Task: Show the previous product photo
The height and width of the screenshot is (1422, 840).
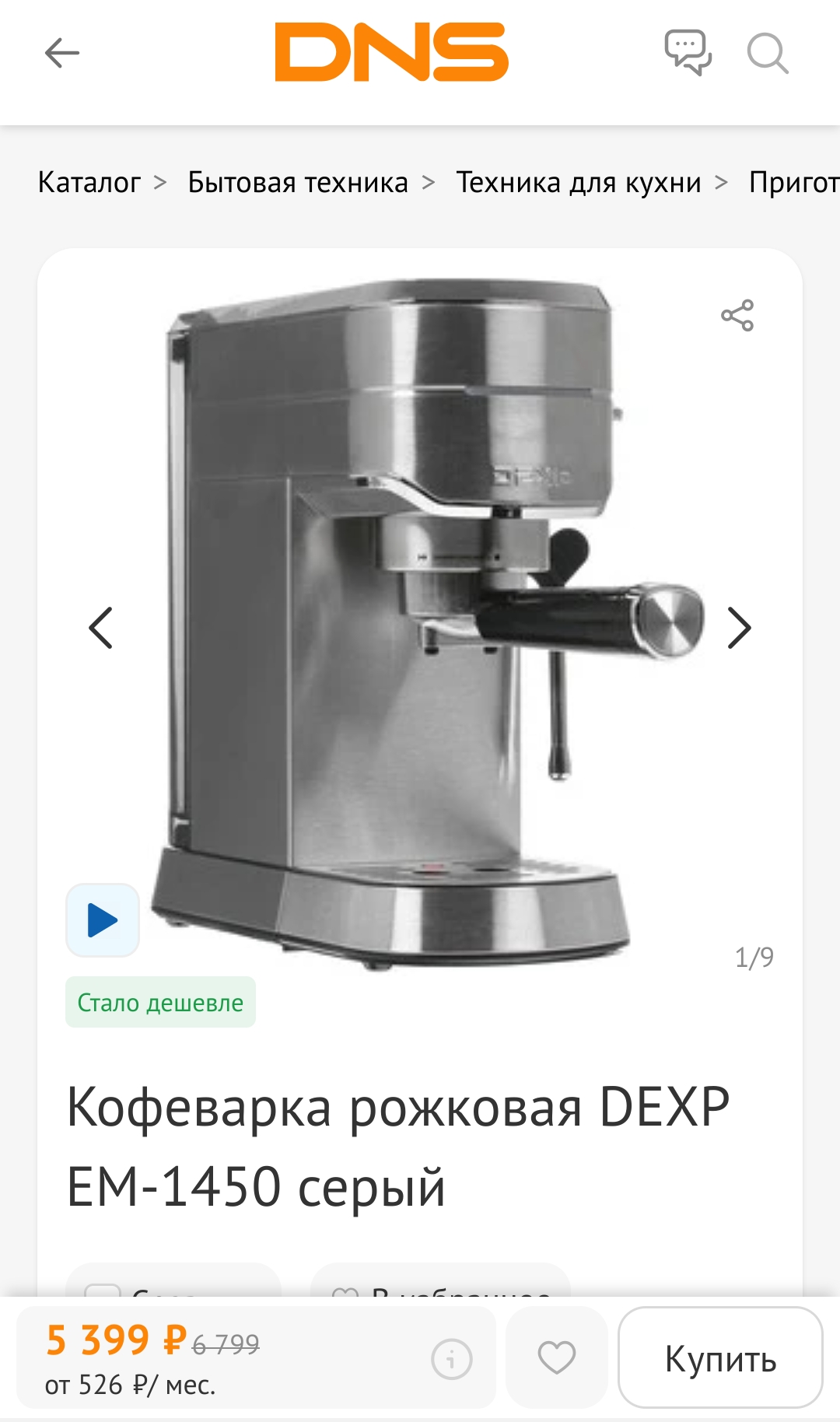Action: (101, 628)
